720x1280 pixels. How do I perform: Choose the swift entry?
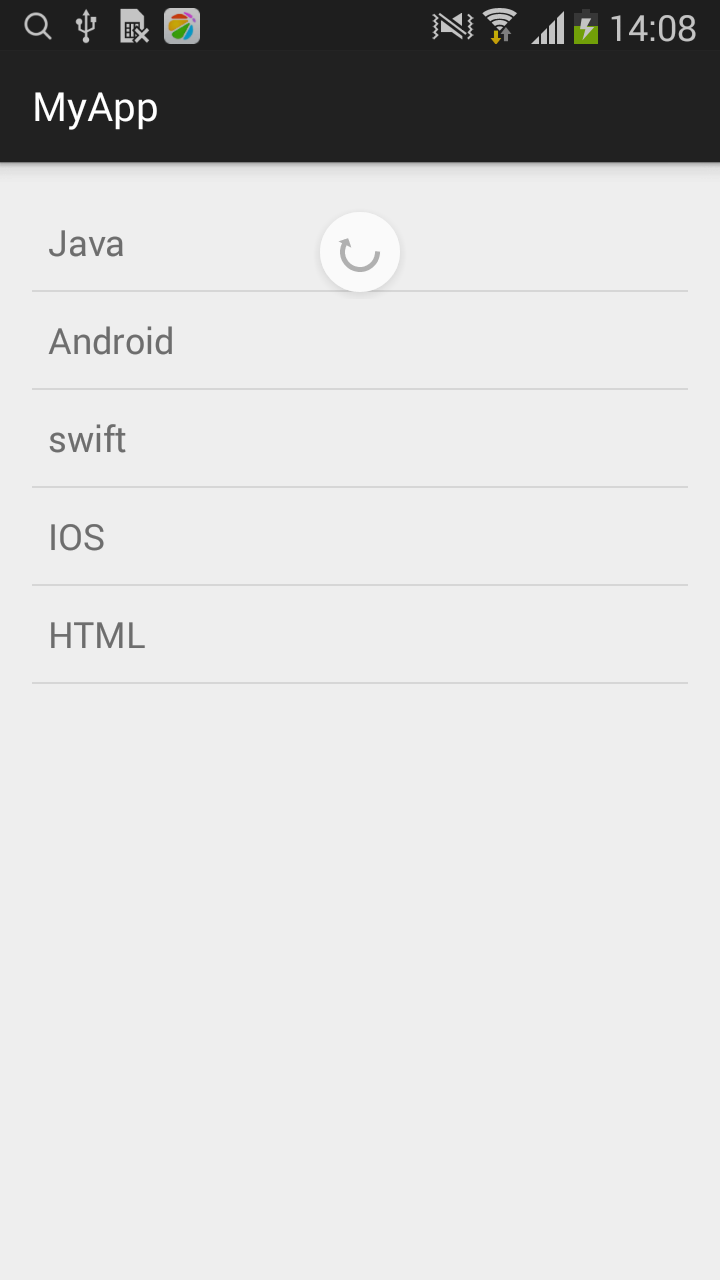tap(360, 439)
